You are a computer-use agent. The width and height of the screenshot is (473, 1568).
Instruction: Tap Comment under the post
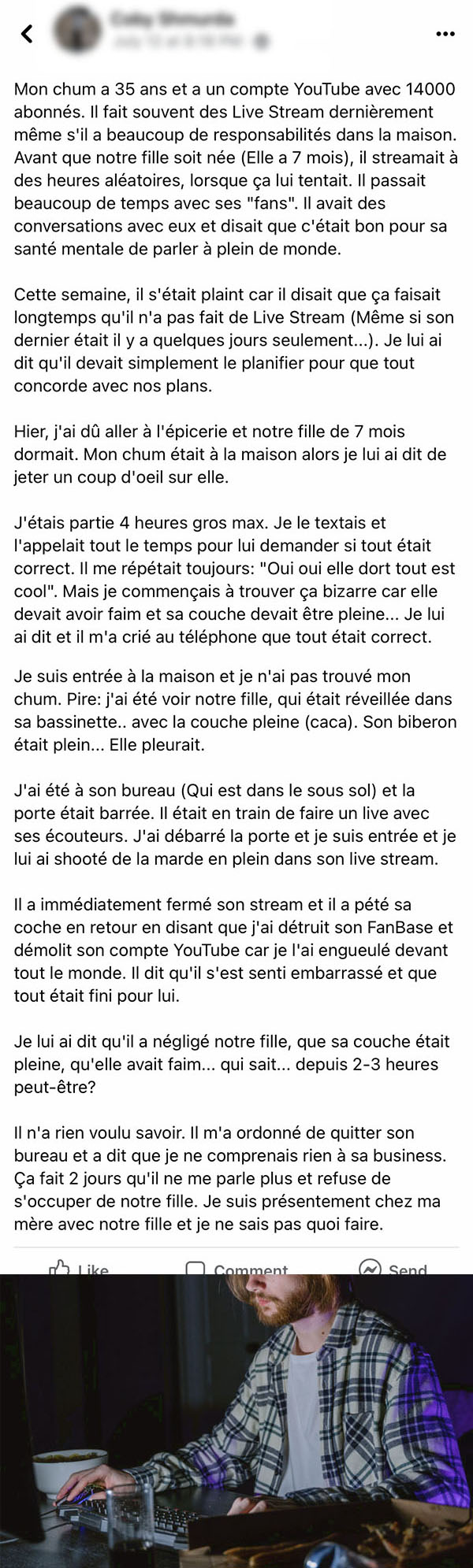[236, 1268]
